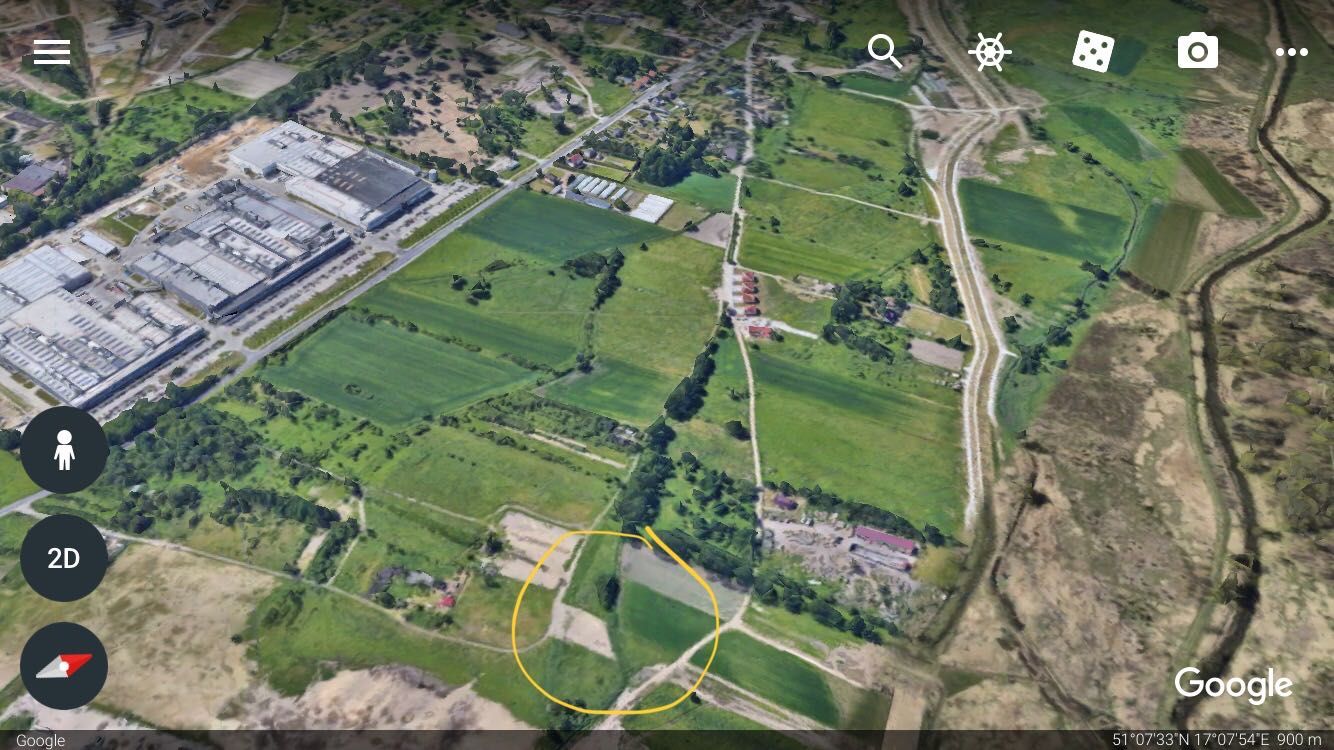Reset orientation with the compass button
The width and height of the screenshot is (1334, 750).
point(64,666)
